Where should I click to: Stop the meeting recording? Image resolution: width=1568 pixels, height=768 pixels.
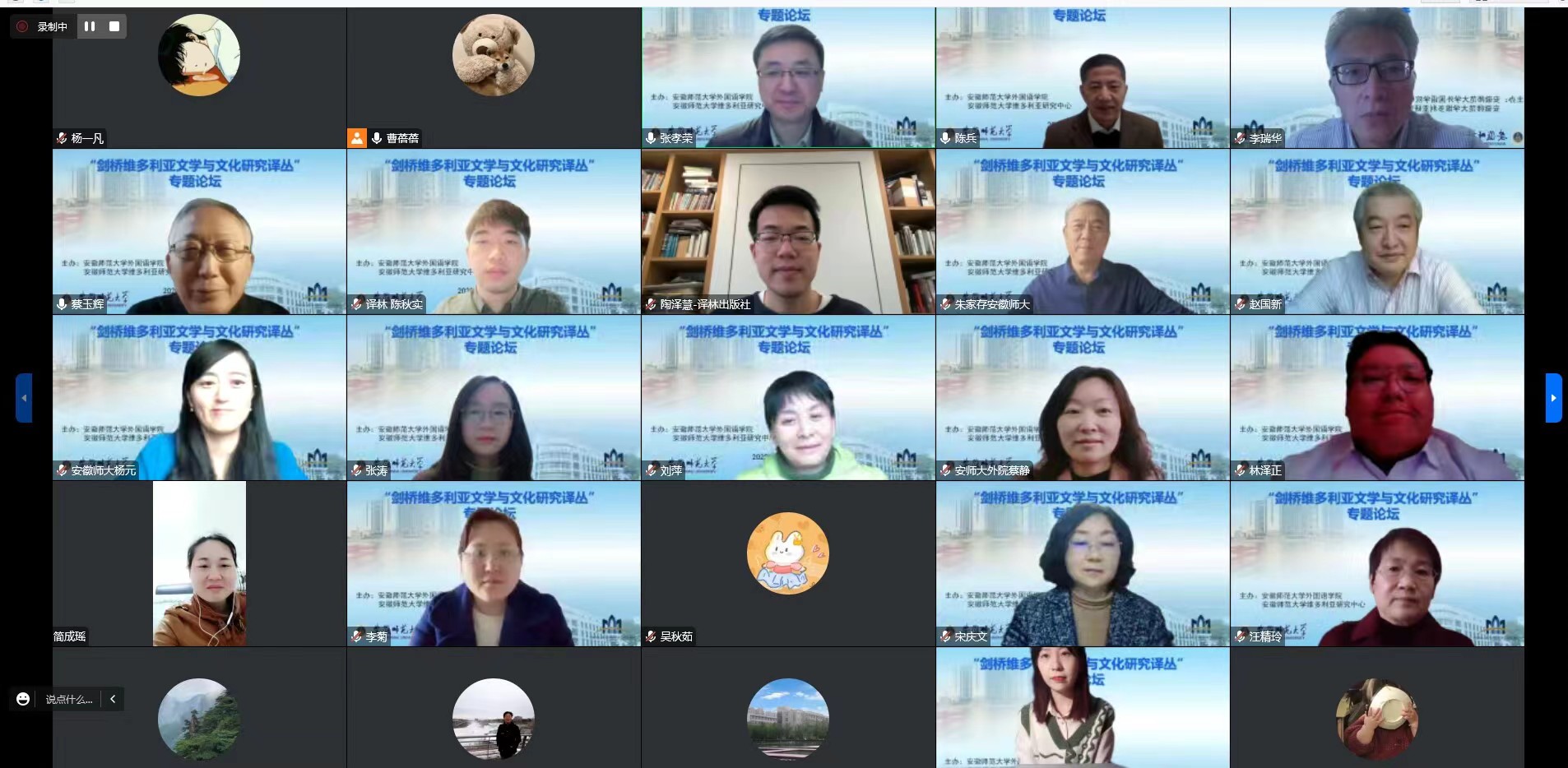(x=114, y=26)
